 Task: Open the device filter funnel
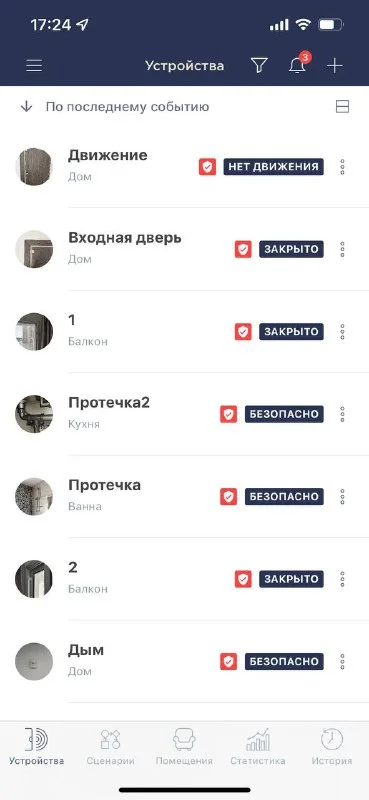[x=259, y=66]
